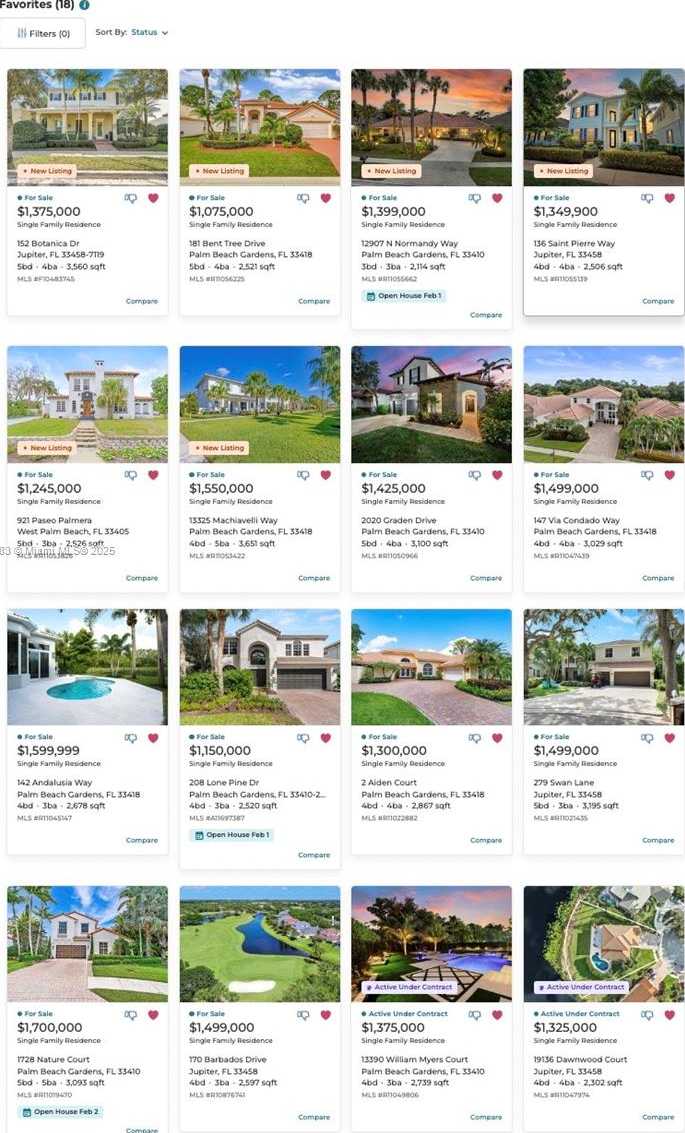
Task: Remove 2020 Graden Drive from favorites
Action: (x=497, y=475)
